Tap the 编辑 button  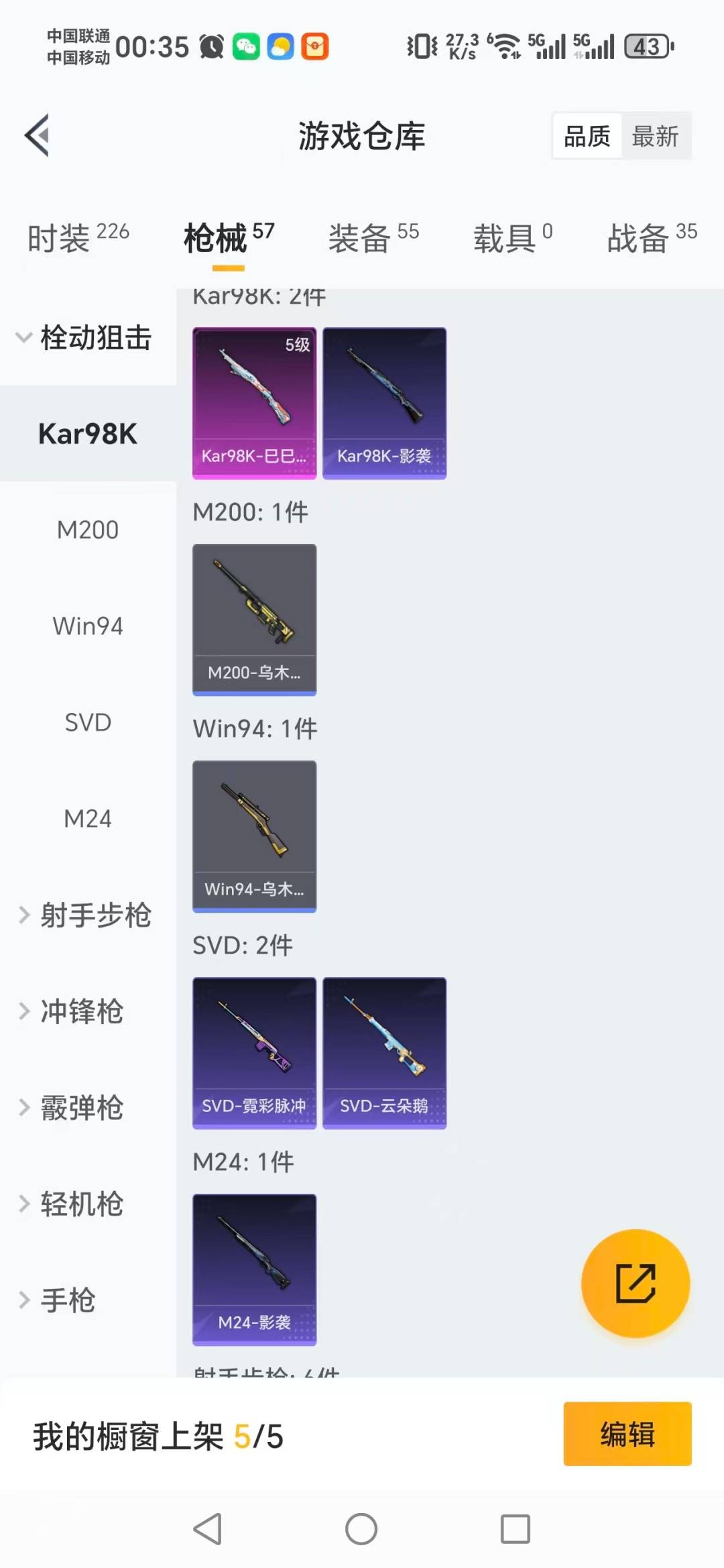[x=627, y=1434]
